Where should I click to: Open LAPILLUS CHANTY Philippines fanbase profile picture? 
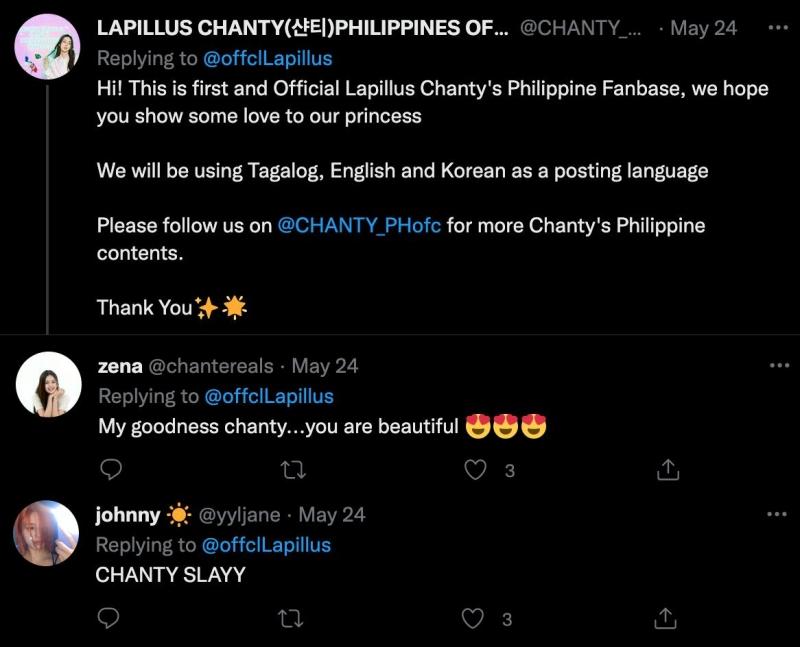[47, 46]
